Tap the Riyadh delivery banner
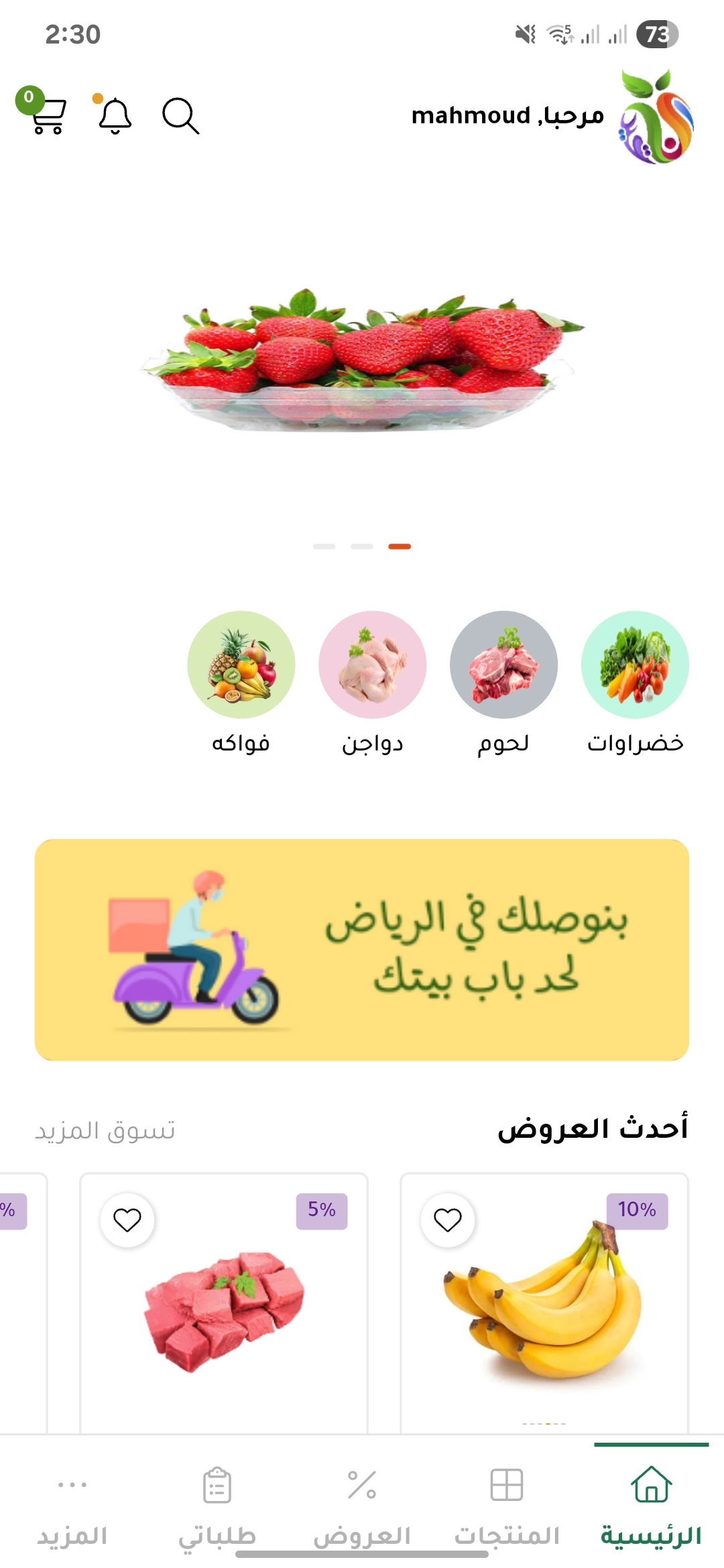The image size is (724, 1568). [x=362, y=950]
